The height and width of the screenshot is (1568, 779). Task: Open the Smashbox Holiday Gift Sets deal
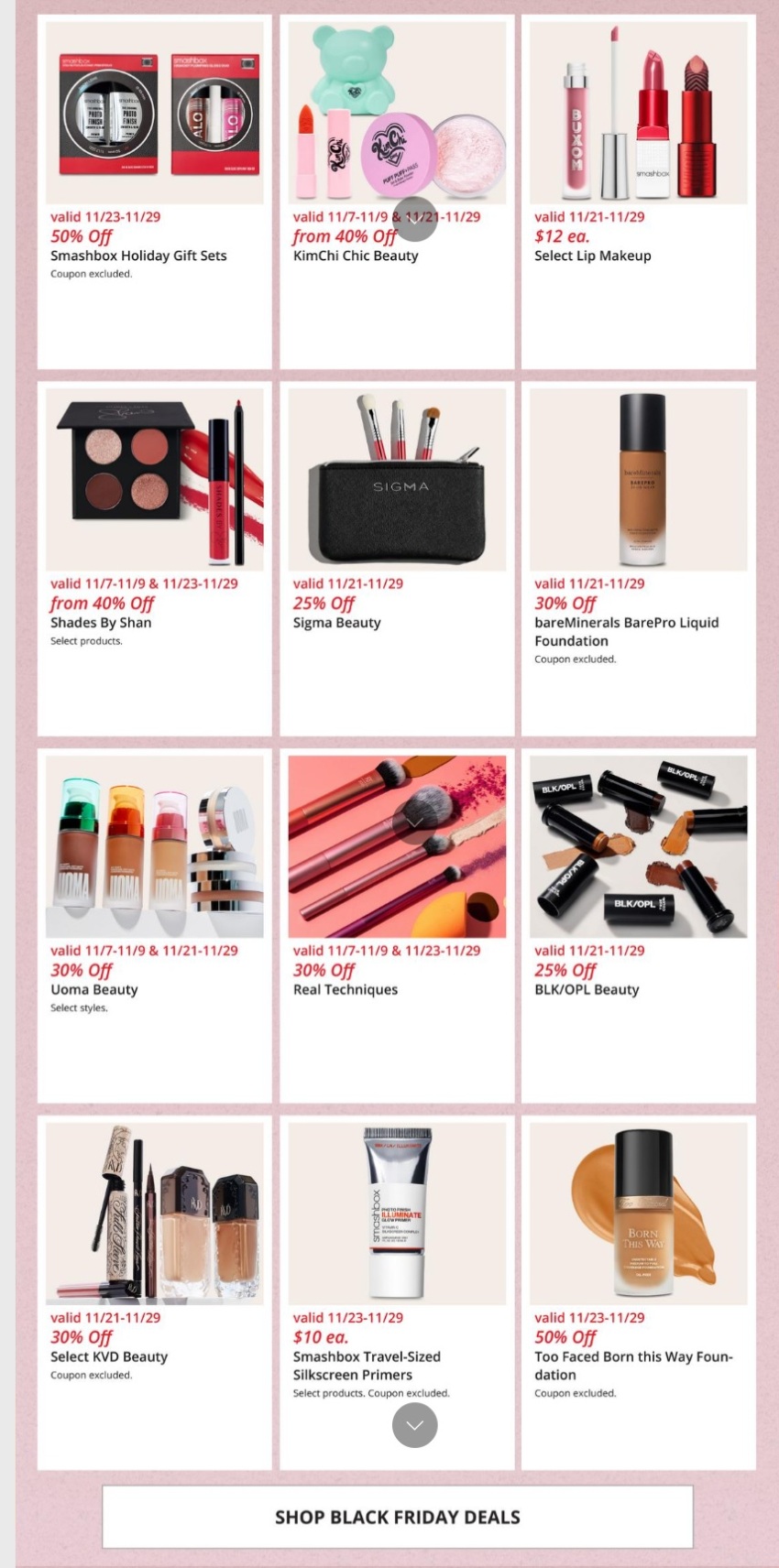(139, 256)
